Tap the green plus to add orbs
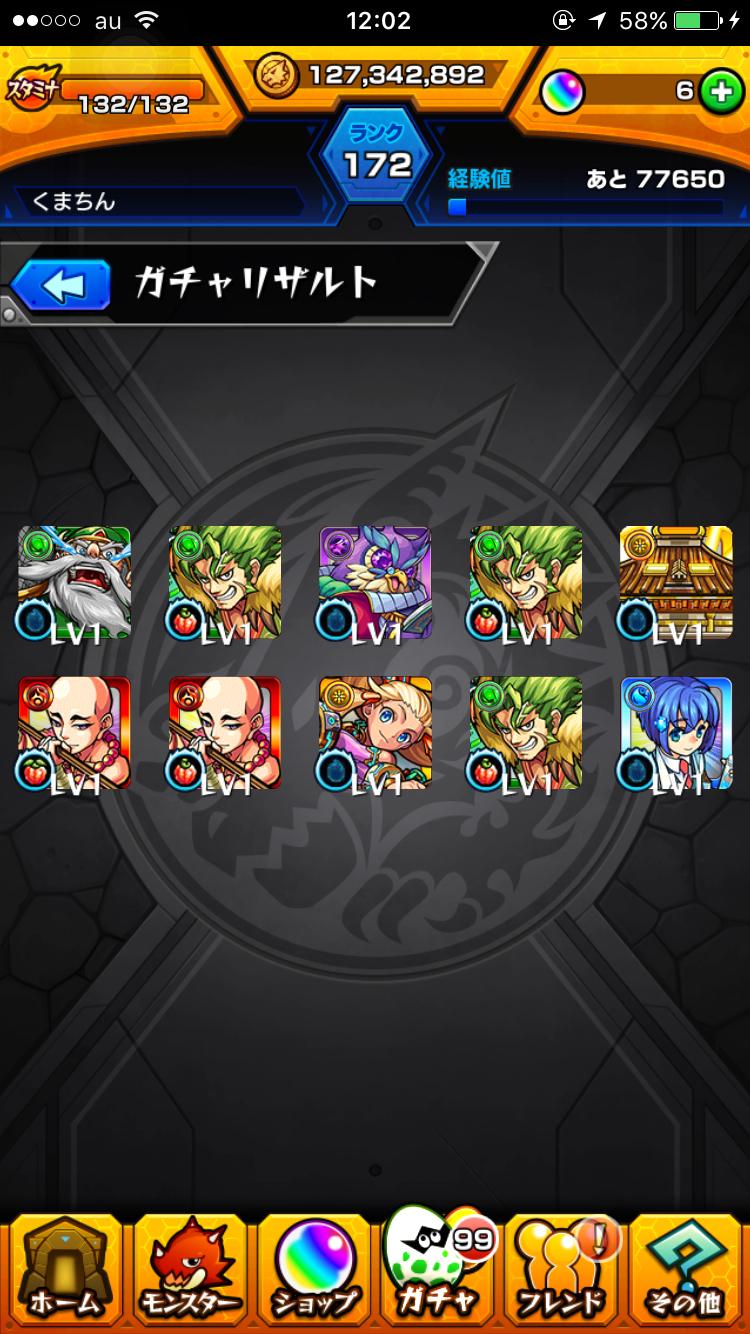The width and height of the screenshot is (750, 1334). (x=716, y=91)
